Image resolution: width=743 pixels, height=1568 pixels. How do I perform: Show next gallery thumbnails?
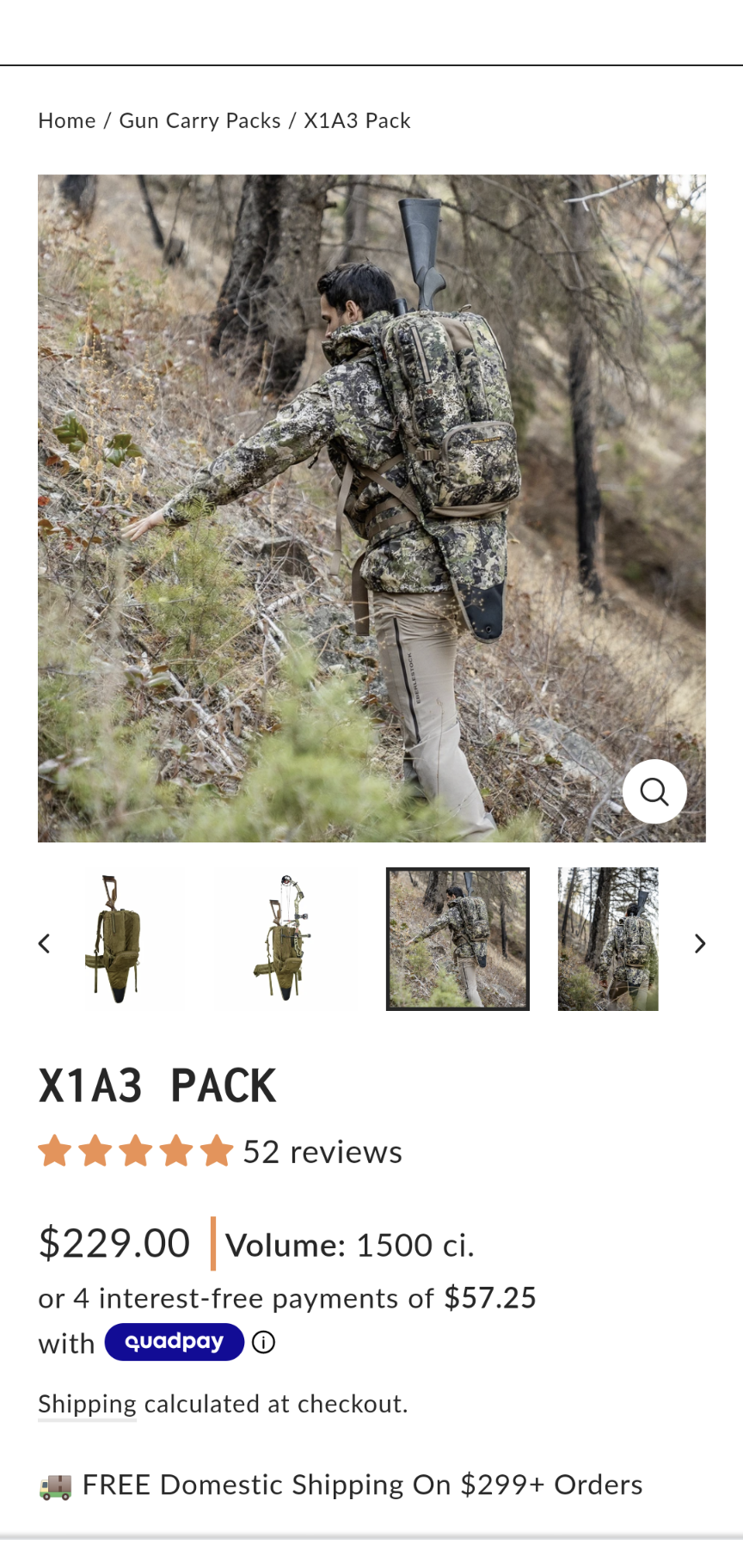(x=699, y=944)
